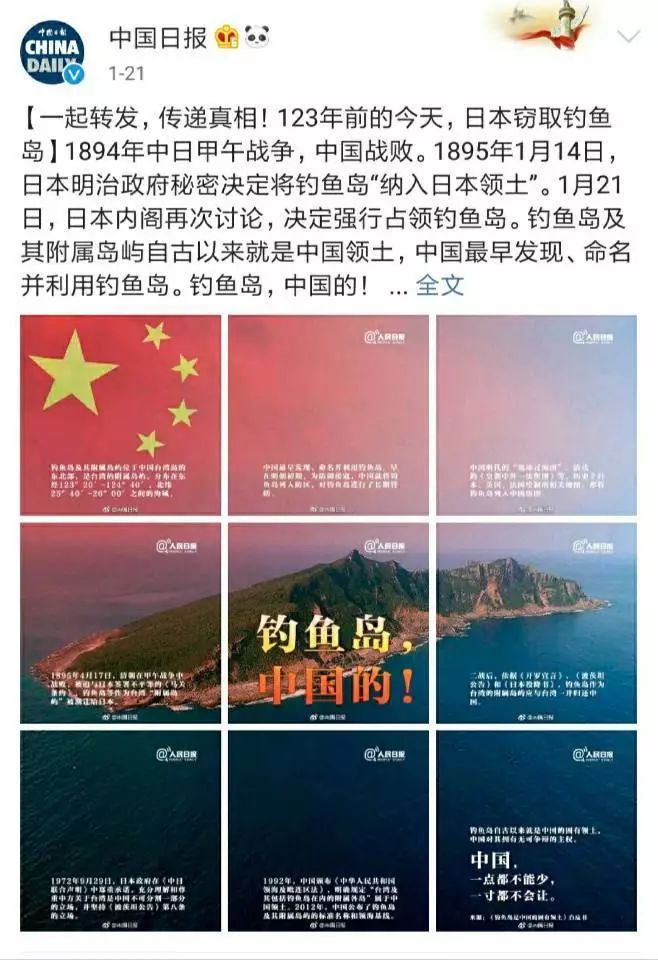Tap the 中国日报 account name
658x960 pixels.
click(157, 38)
